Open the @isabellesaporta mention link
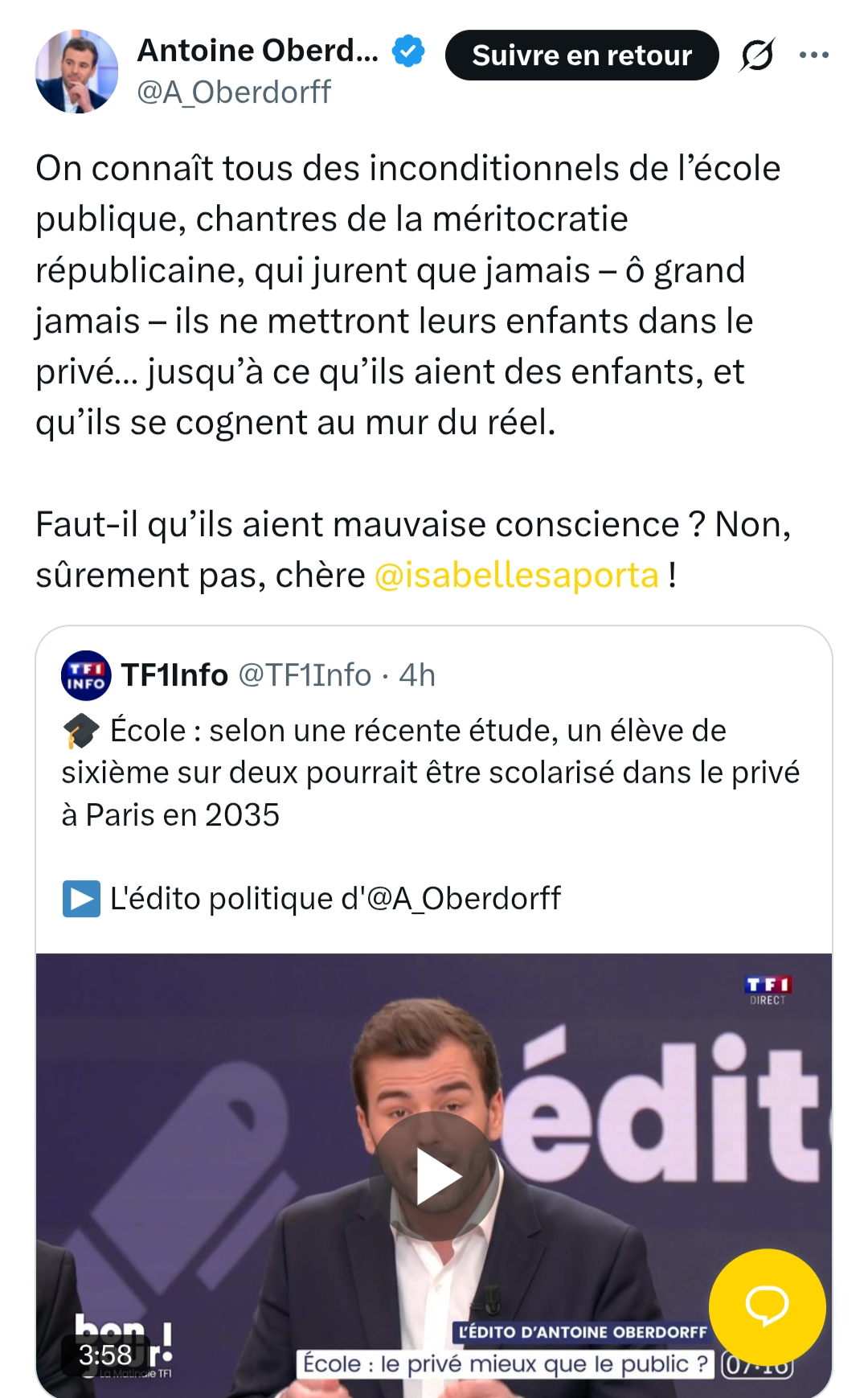The image size is (868, 1398). 517,576
